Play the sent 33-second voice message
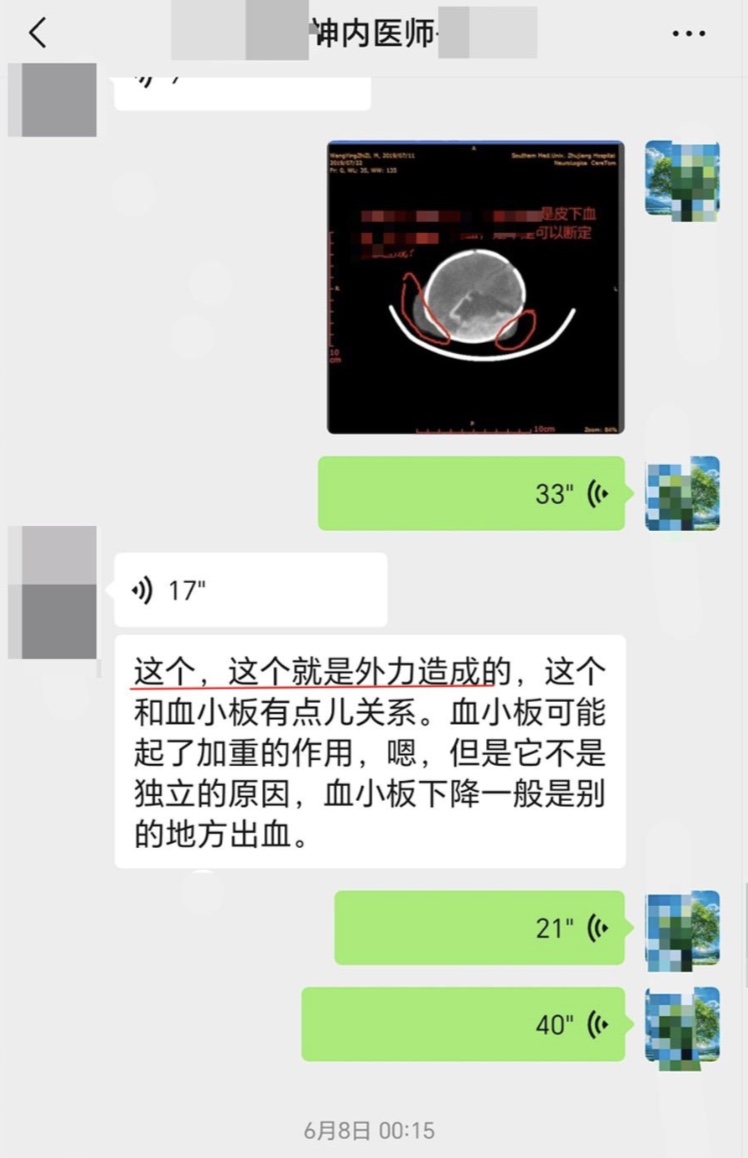The image size is (748, 1158). 471,493
